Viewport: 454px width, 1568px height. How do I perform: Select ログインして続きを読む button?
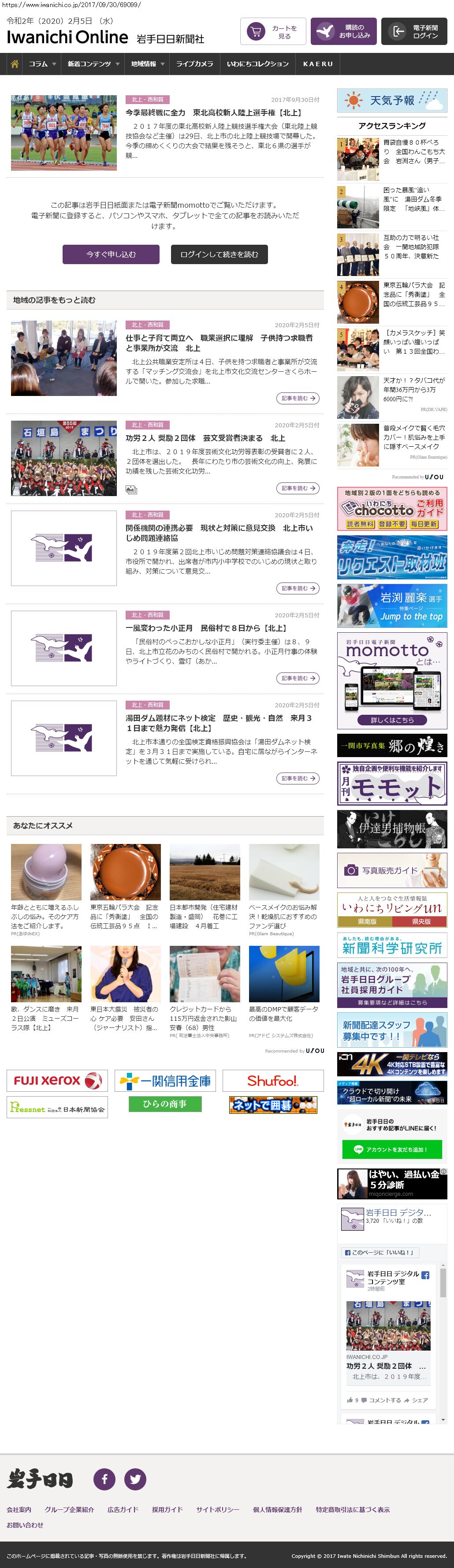point(219,254)
